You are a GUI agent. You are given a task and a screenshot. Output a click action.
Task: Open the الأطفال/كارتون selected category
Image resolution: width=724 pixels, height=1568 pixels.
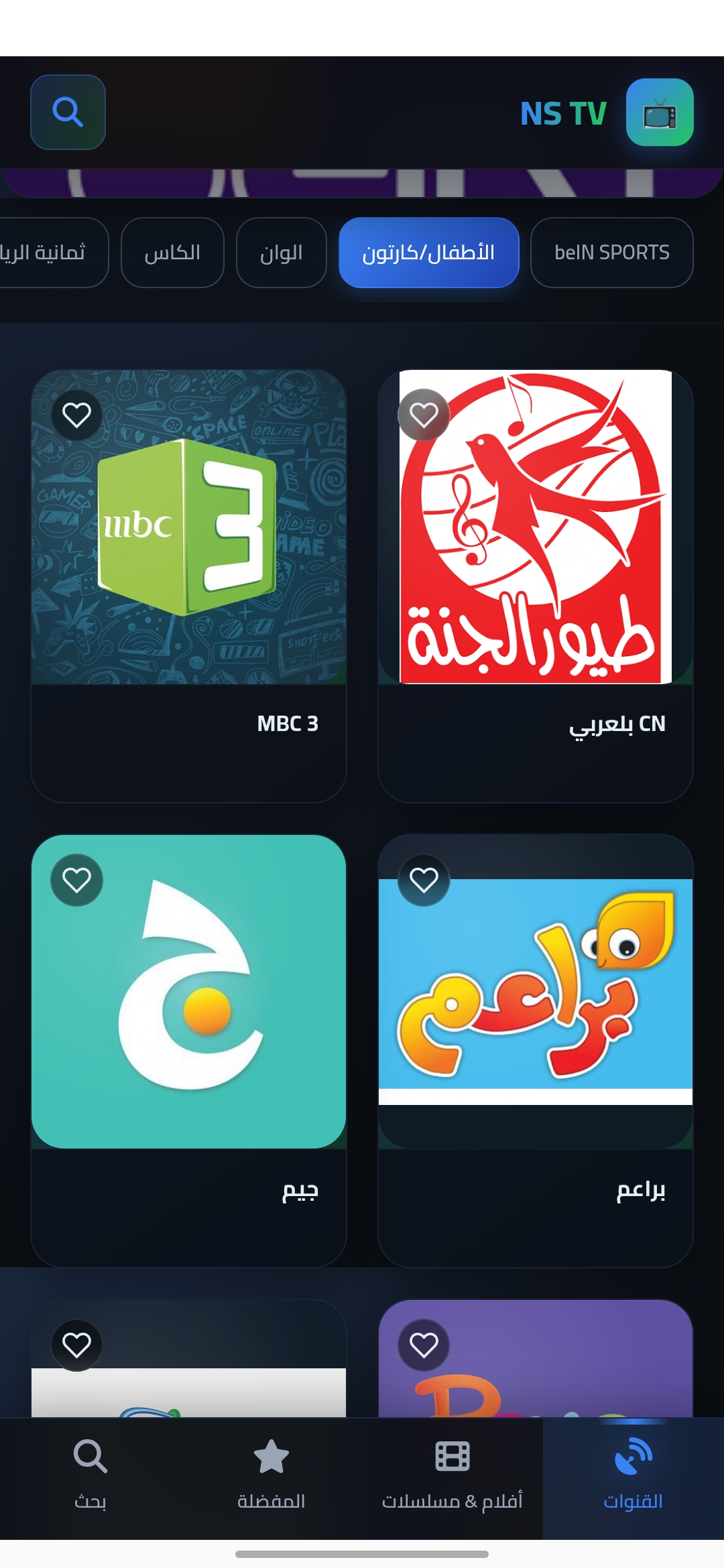click(428, 253)
